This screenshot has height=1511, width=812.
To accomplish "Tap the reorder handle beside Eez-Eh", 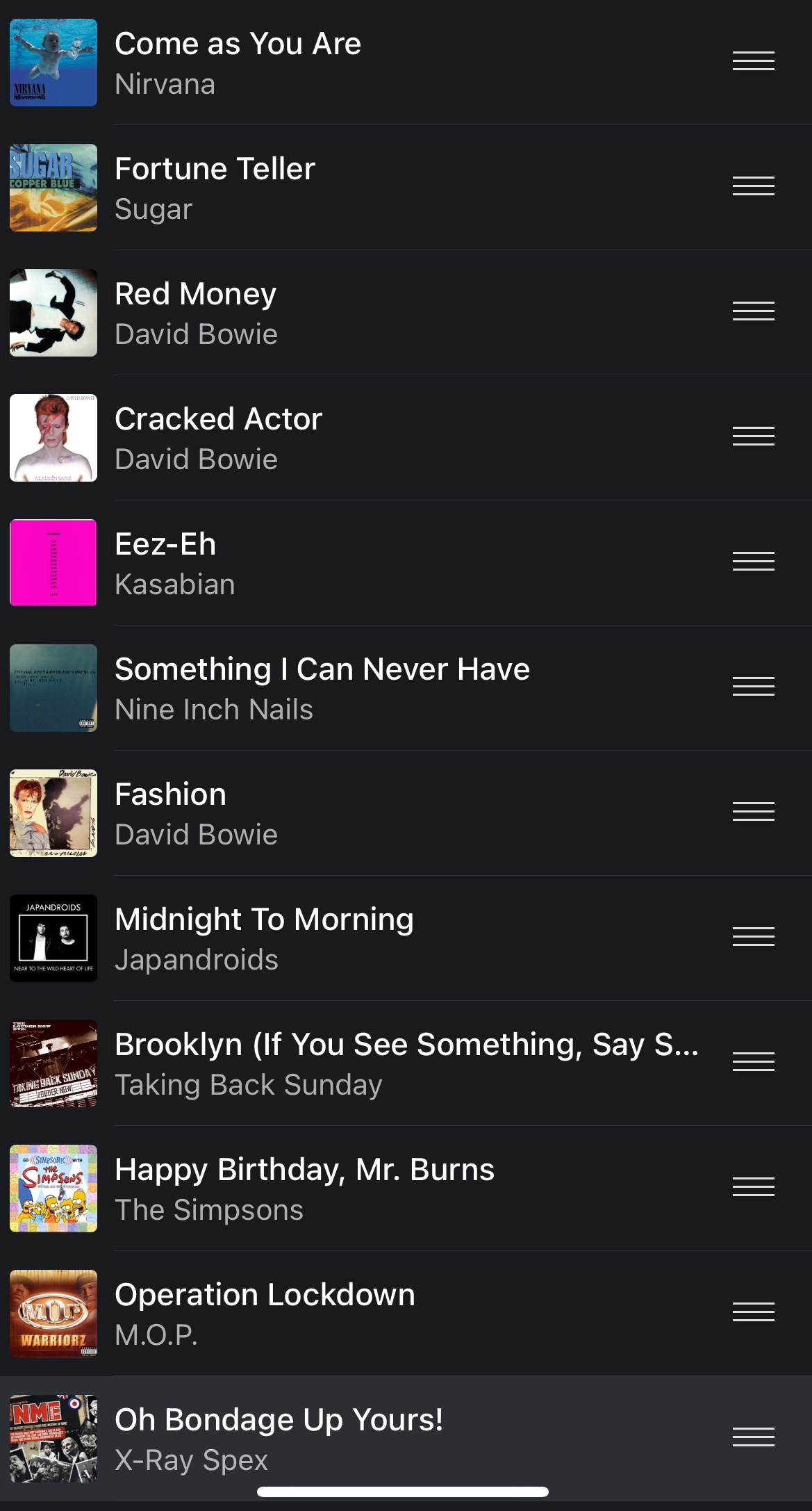I will click(753, 562).
